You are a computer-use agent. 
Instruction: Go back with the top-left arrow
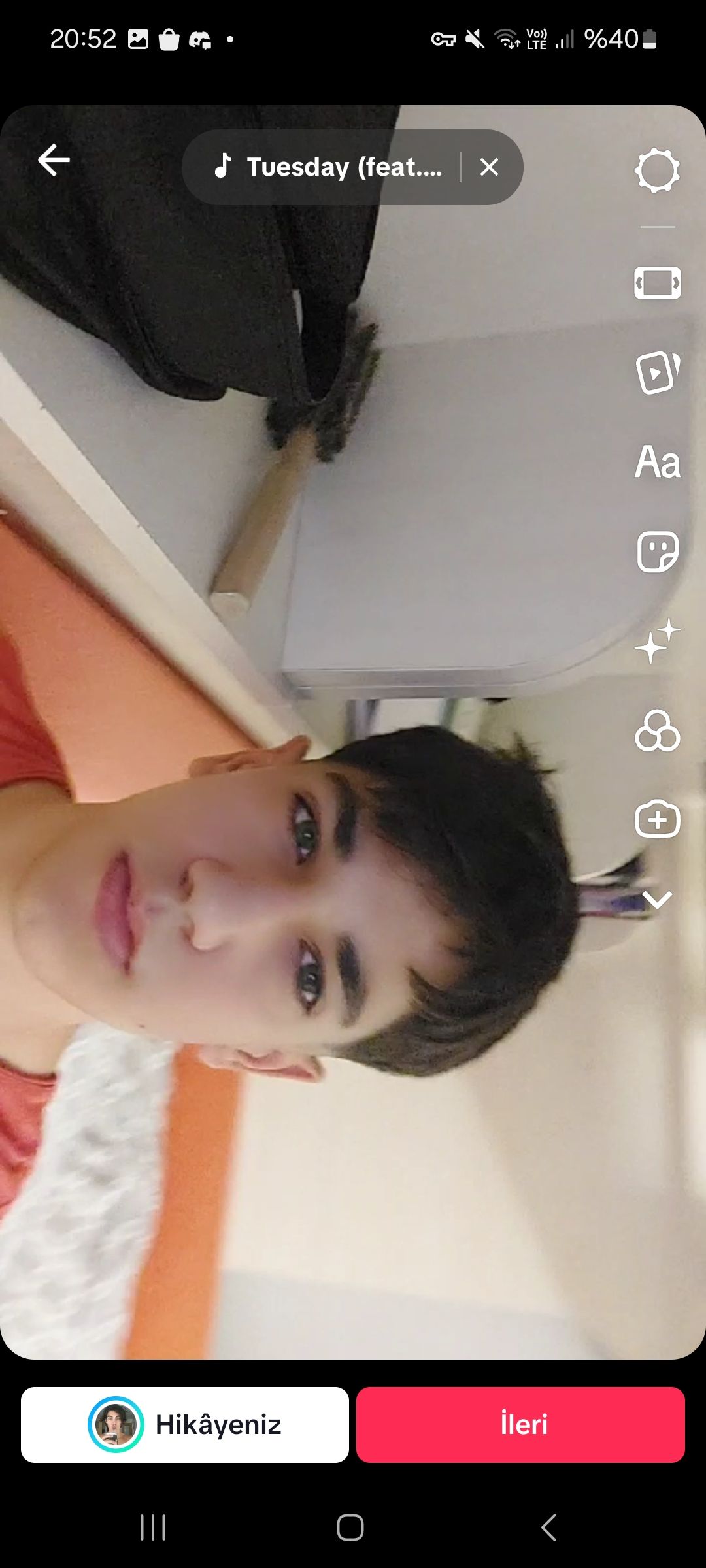[x=54, y=161]
